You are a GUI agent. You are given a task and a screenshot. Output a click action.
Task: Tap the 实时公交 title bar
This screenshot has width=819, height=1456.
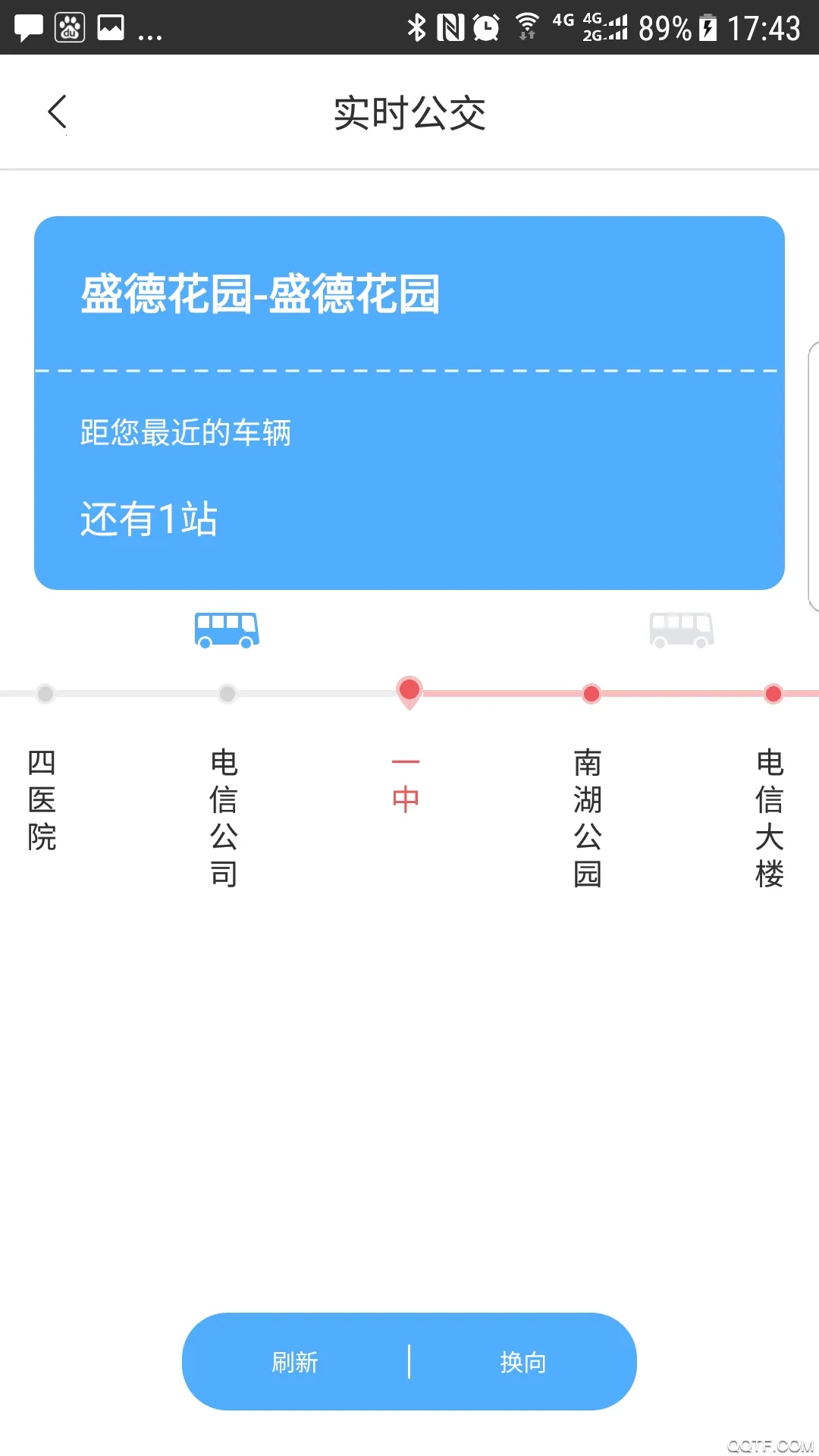409,112
